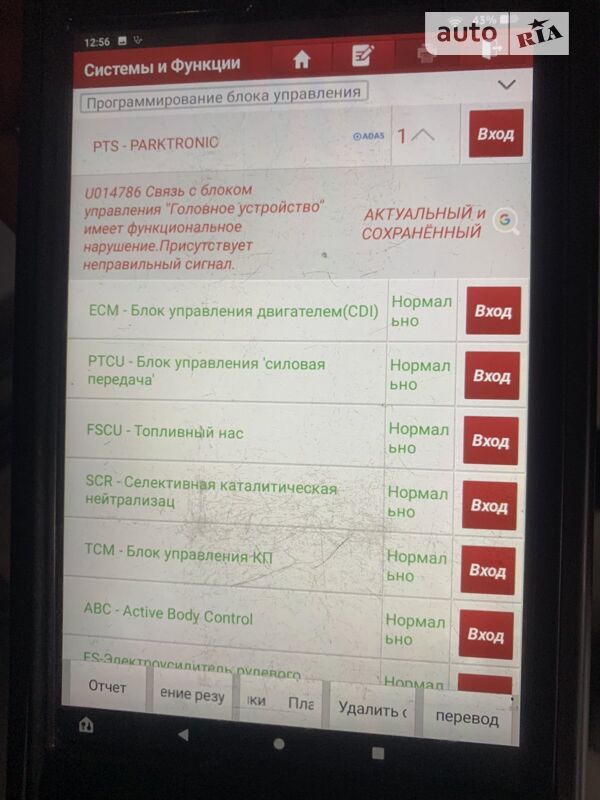This screenshot has height=800, width=600.
Task: Tap the exit icon in the toolbar
Action: pyautogui.click(x=490, y=52)
